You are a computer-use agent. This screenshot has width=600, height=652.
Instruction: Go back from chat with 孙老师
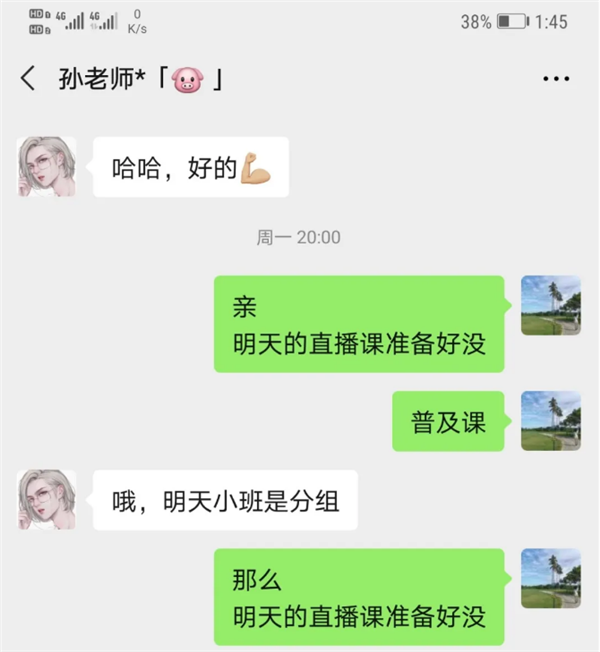(x=28, y=79)
